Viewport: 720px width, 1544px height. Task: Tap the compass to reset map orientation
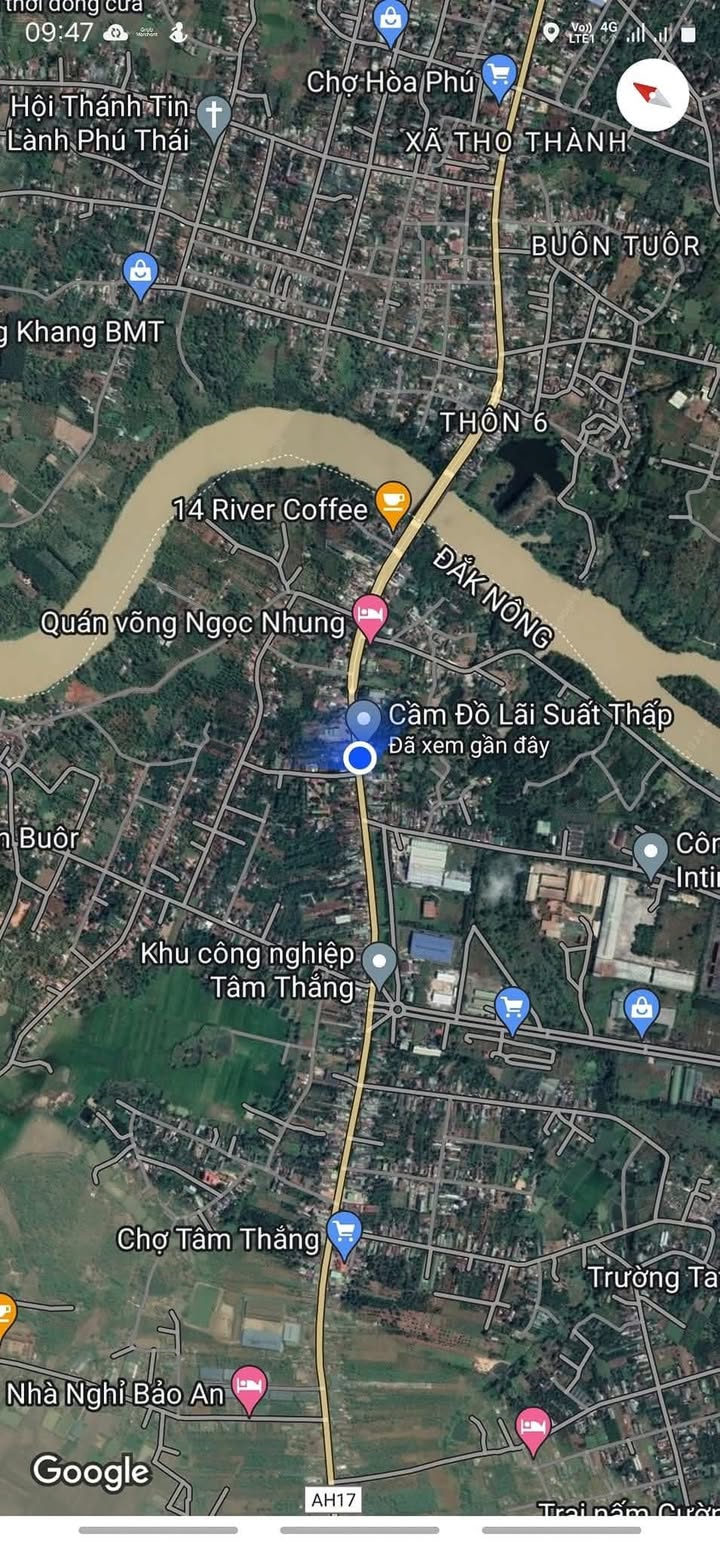[652, 95]
